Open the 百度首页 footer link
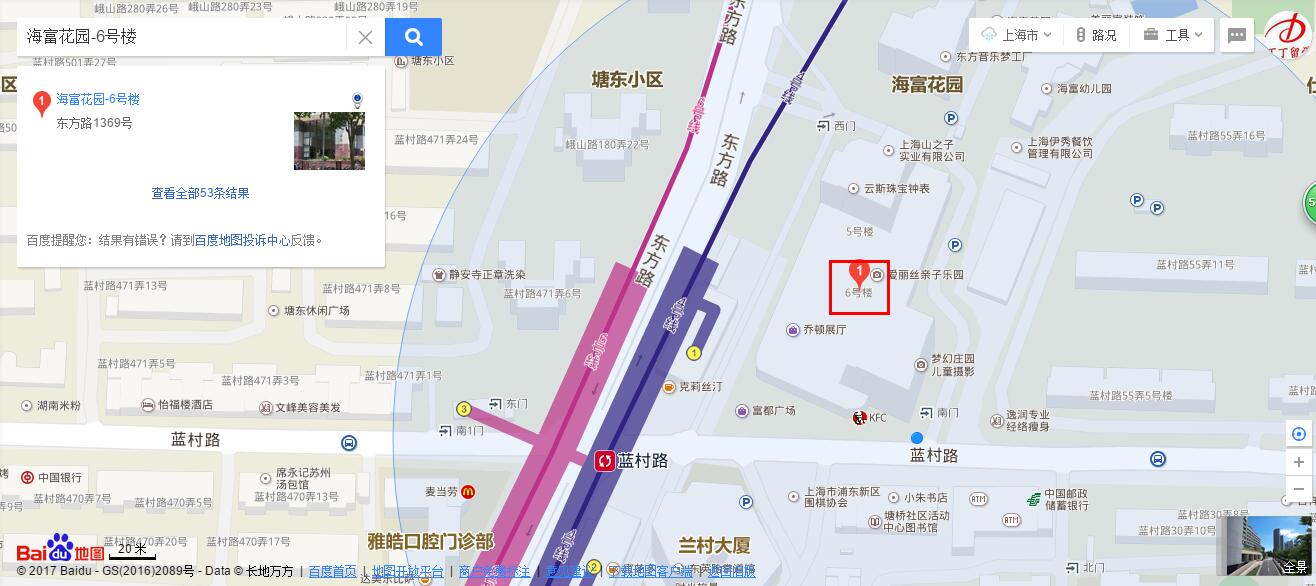 332,572
